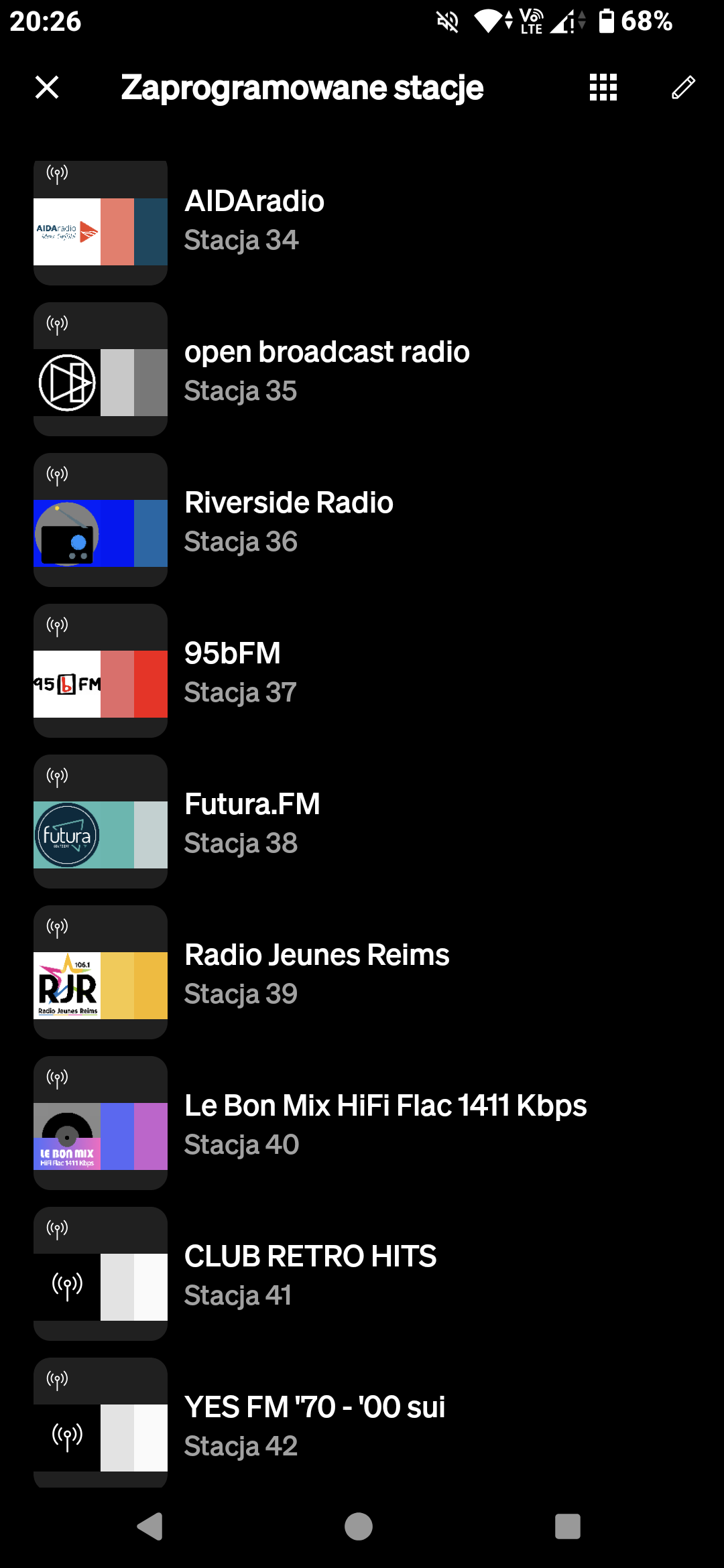Edit preset stations with the pencil icon

coord(683,87)
